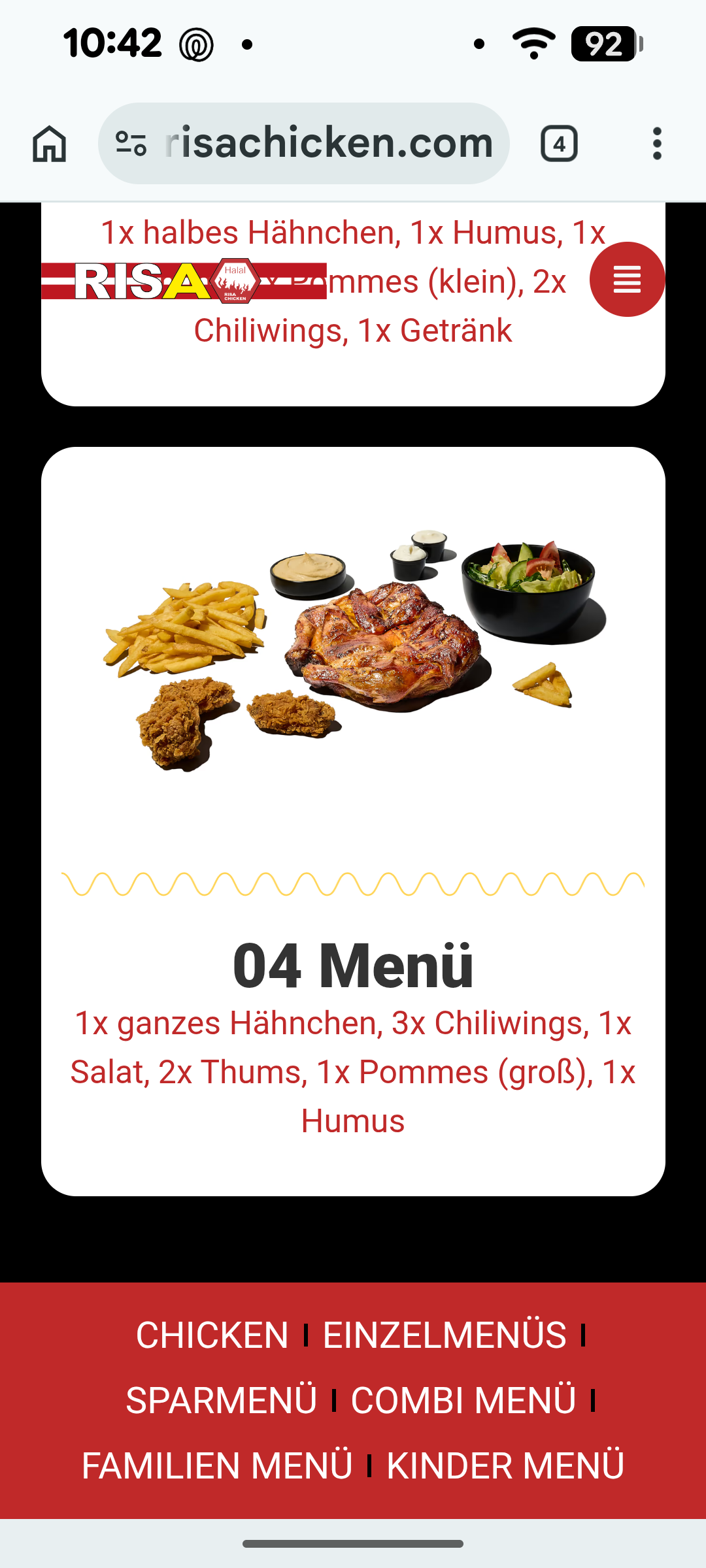This screenshot has height=1568, width=706.
Task: Jump to COMBI MENÜ
Action: [463, 1400]
